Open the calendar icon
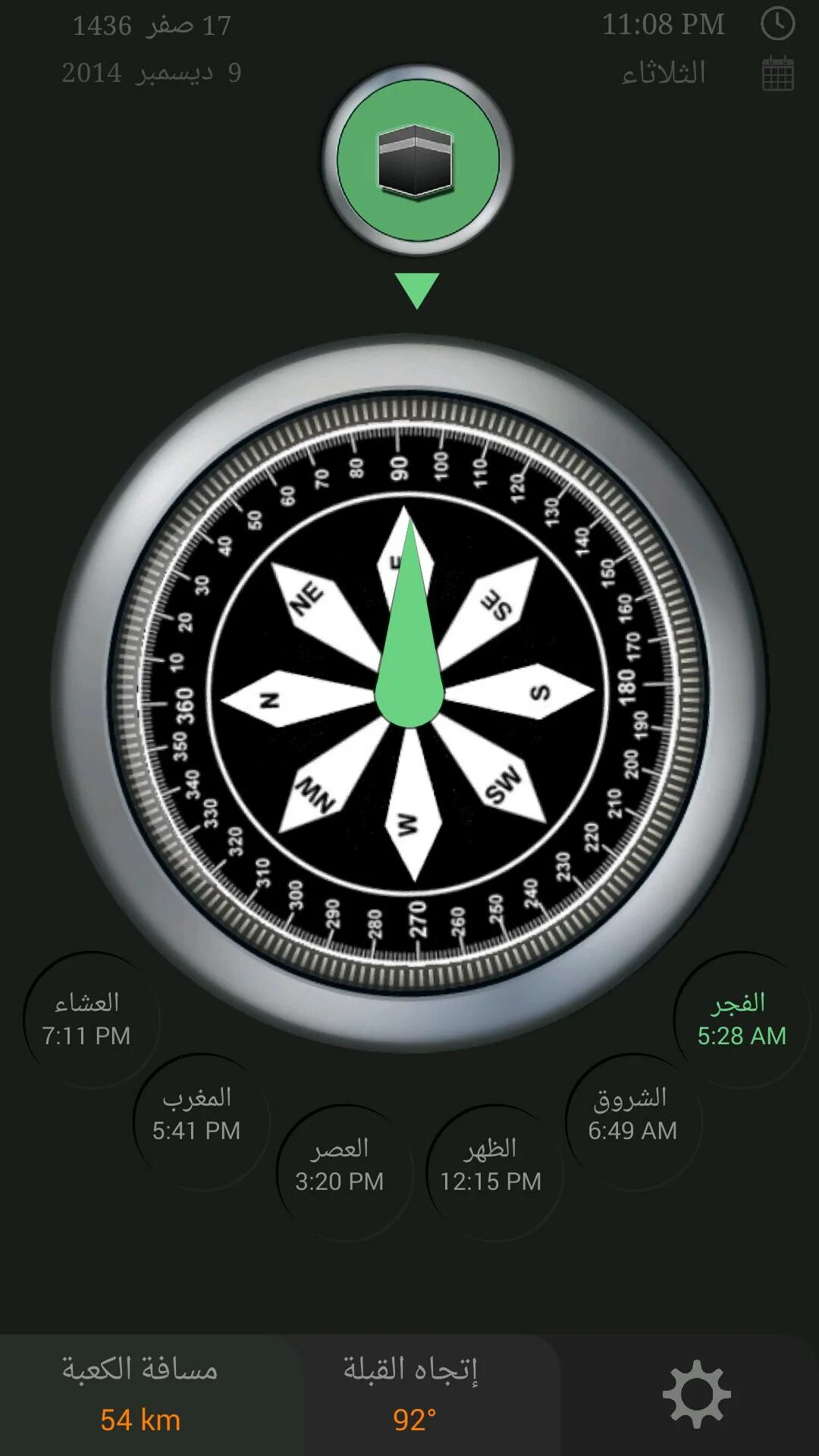Screen dimensions: 819x1456 click(x=777, y=74)
